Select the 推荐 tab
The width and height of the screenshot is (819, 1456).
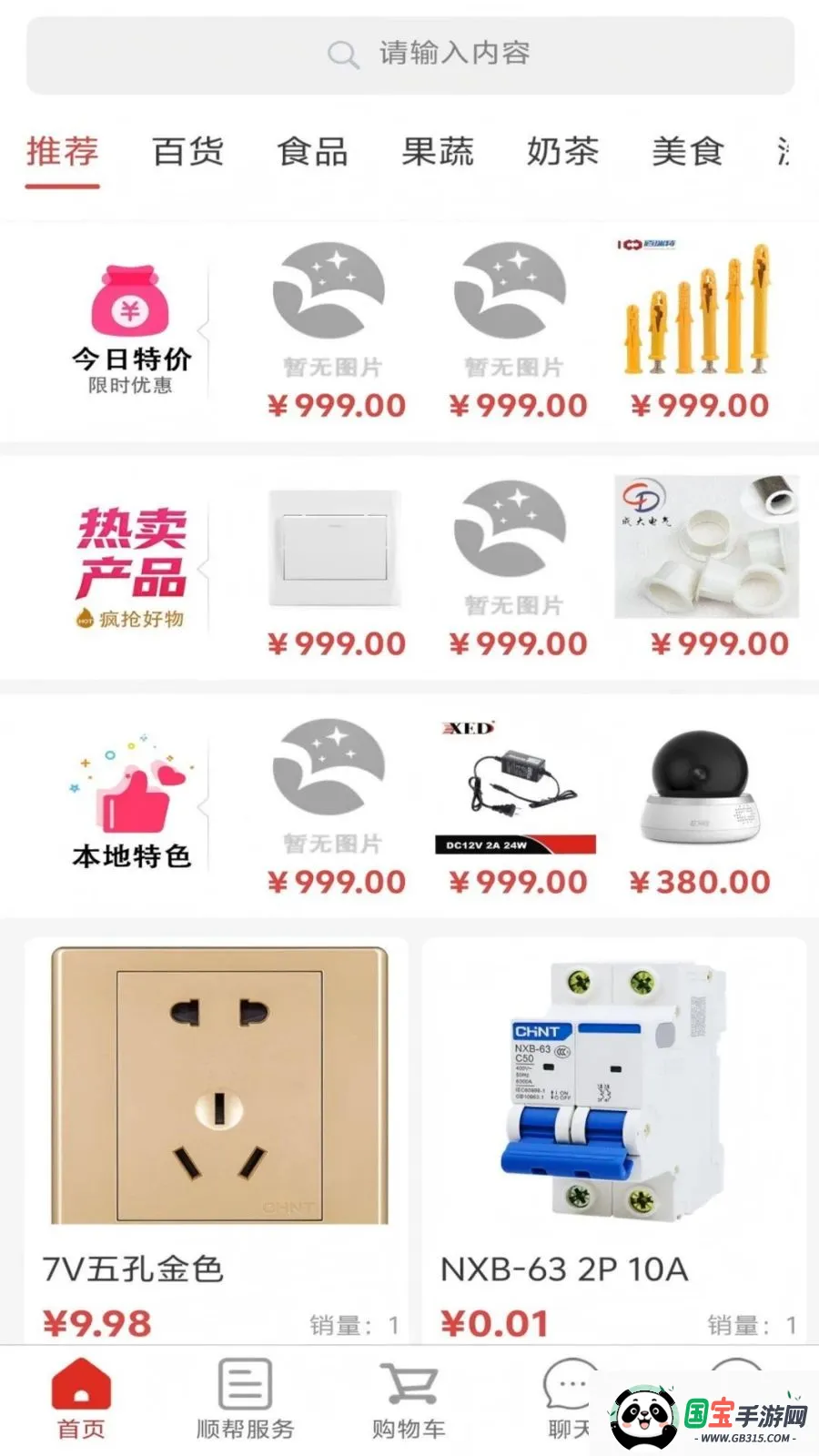point(62,151)
